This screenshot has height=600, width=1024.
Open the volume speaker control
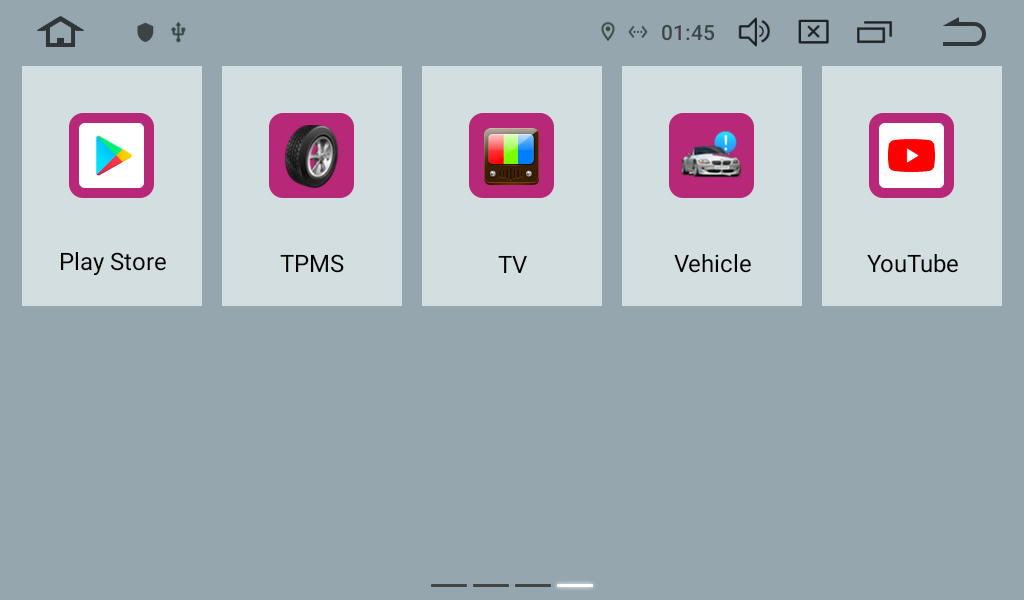click(753, 32)
